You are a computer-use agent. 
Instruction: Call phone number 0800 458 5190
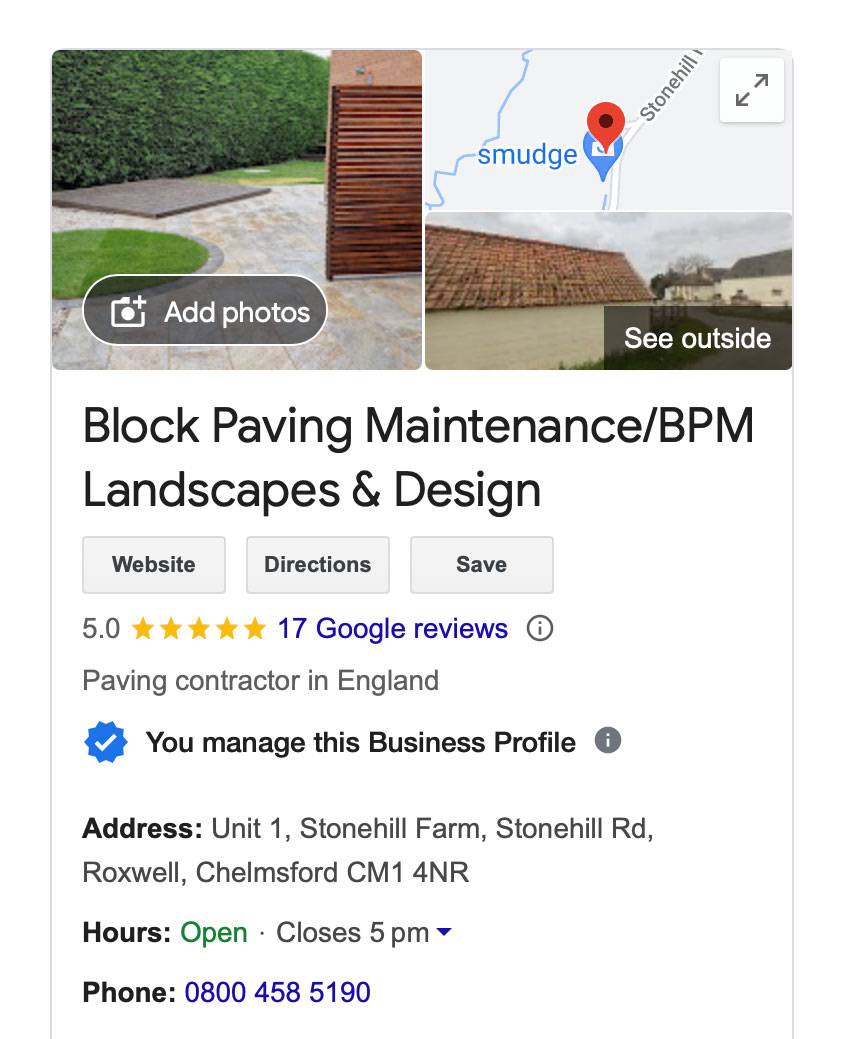pyautogui.click(x=278, y=992)
